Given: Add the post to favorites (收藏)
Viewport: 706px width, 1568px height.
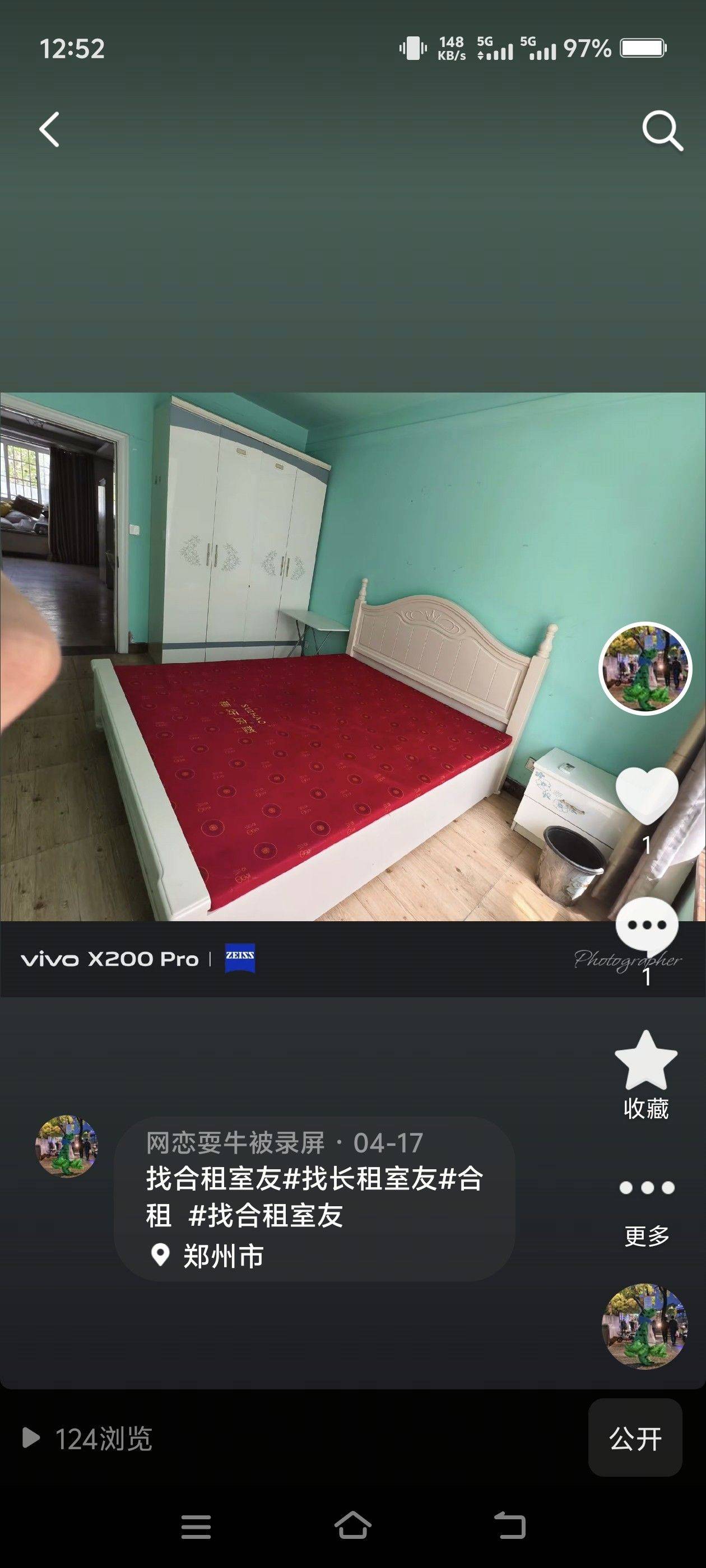Looking at the screenshot, I should click(645, 1075).
